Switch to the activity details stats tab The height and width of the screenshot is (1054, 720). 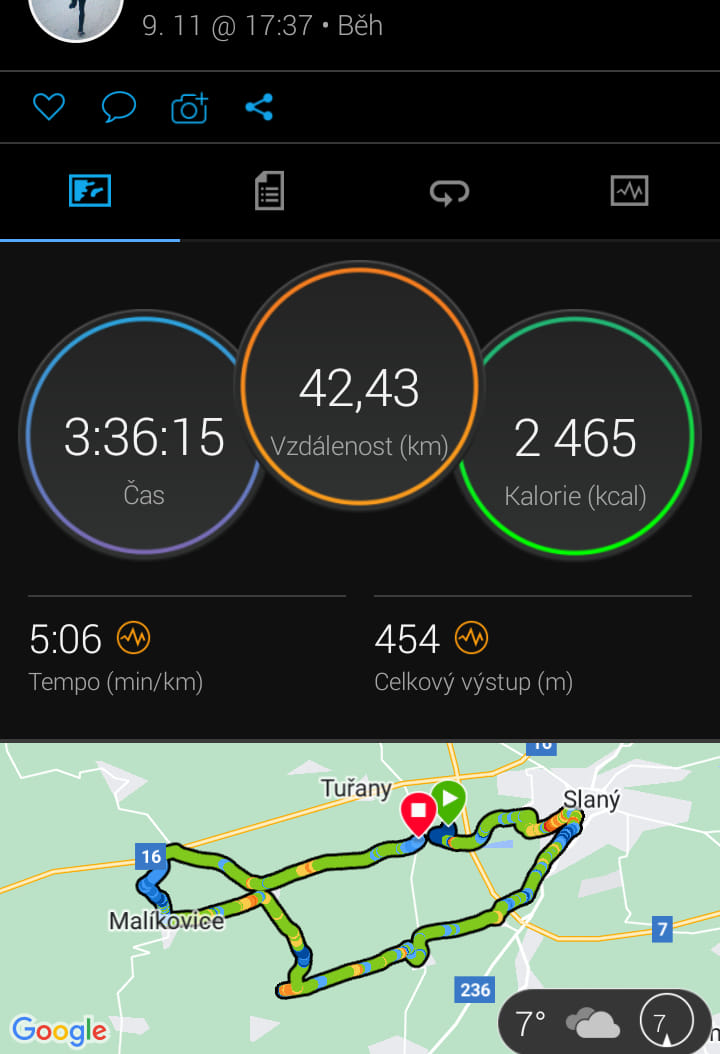[x=269, y=190]
